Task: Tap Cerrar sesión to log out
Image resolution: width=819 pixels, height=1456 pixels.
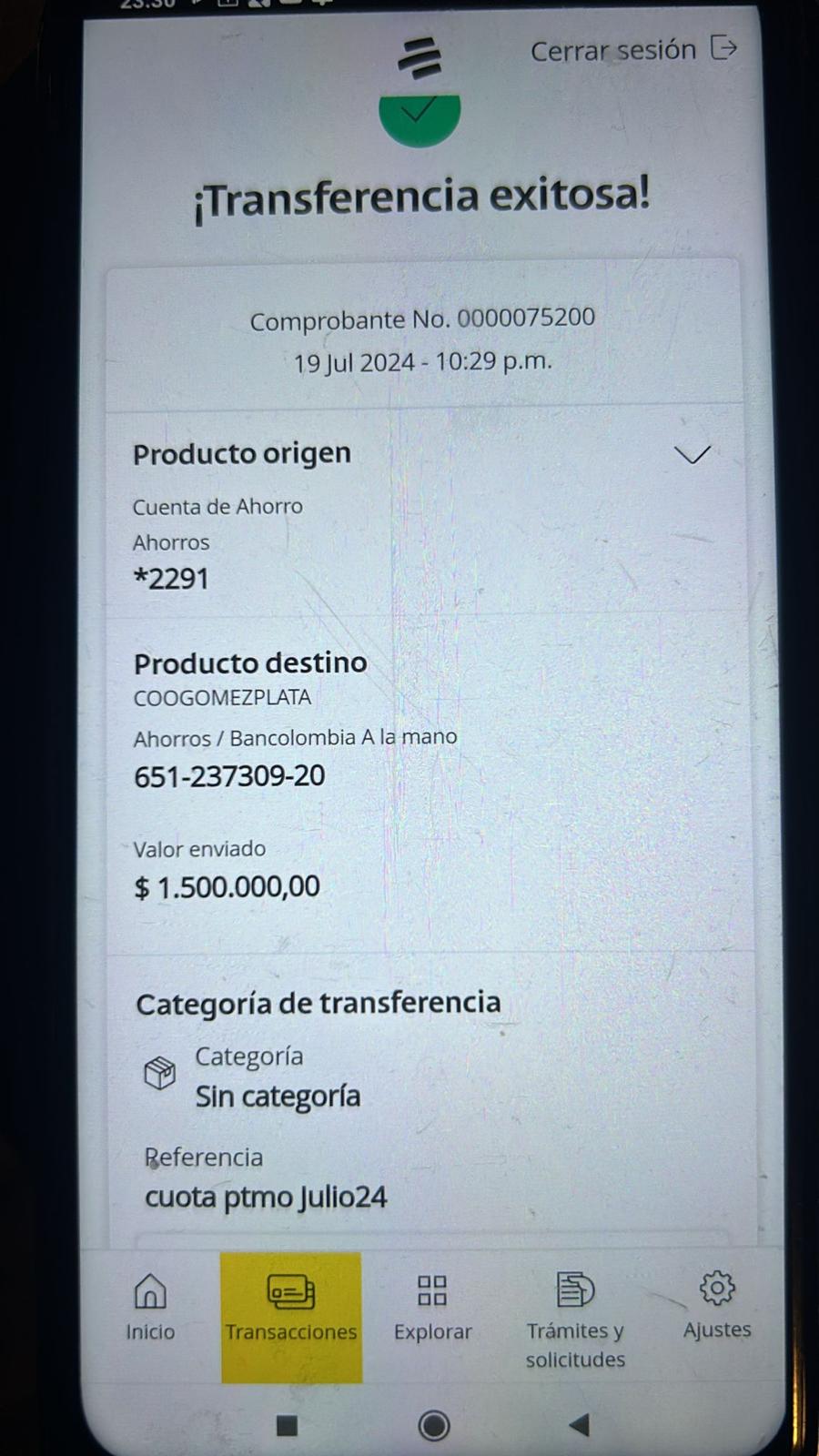Action: (633, 49)
